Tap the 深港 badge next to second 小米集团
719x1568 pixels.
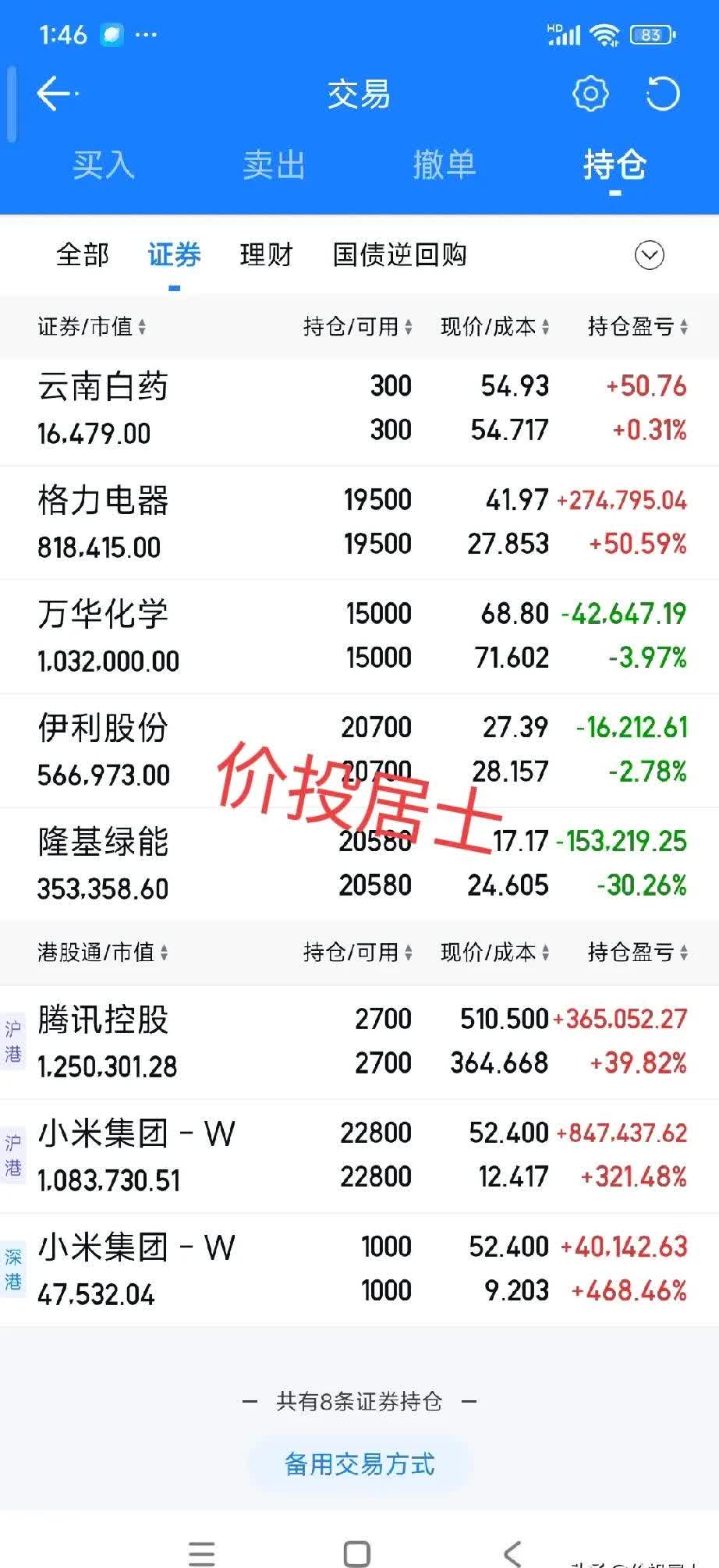12,1270
